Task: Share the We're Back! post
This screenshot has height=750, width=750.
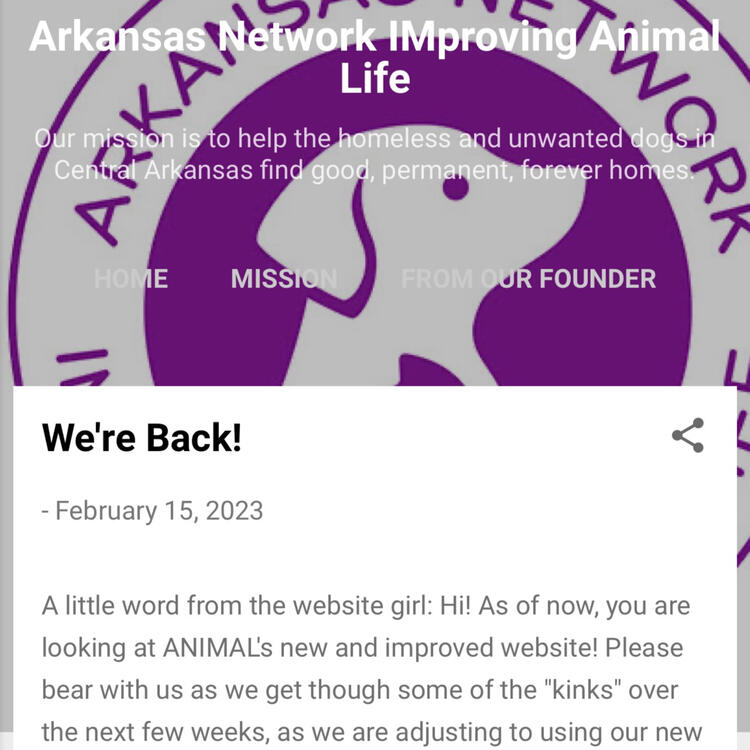Action: coord(688,436)
